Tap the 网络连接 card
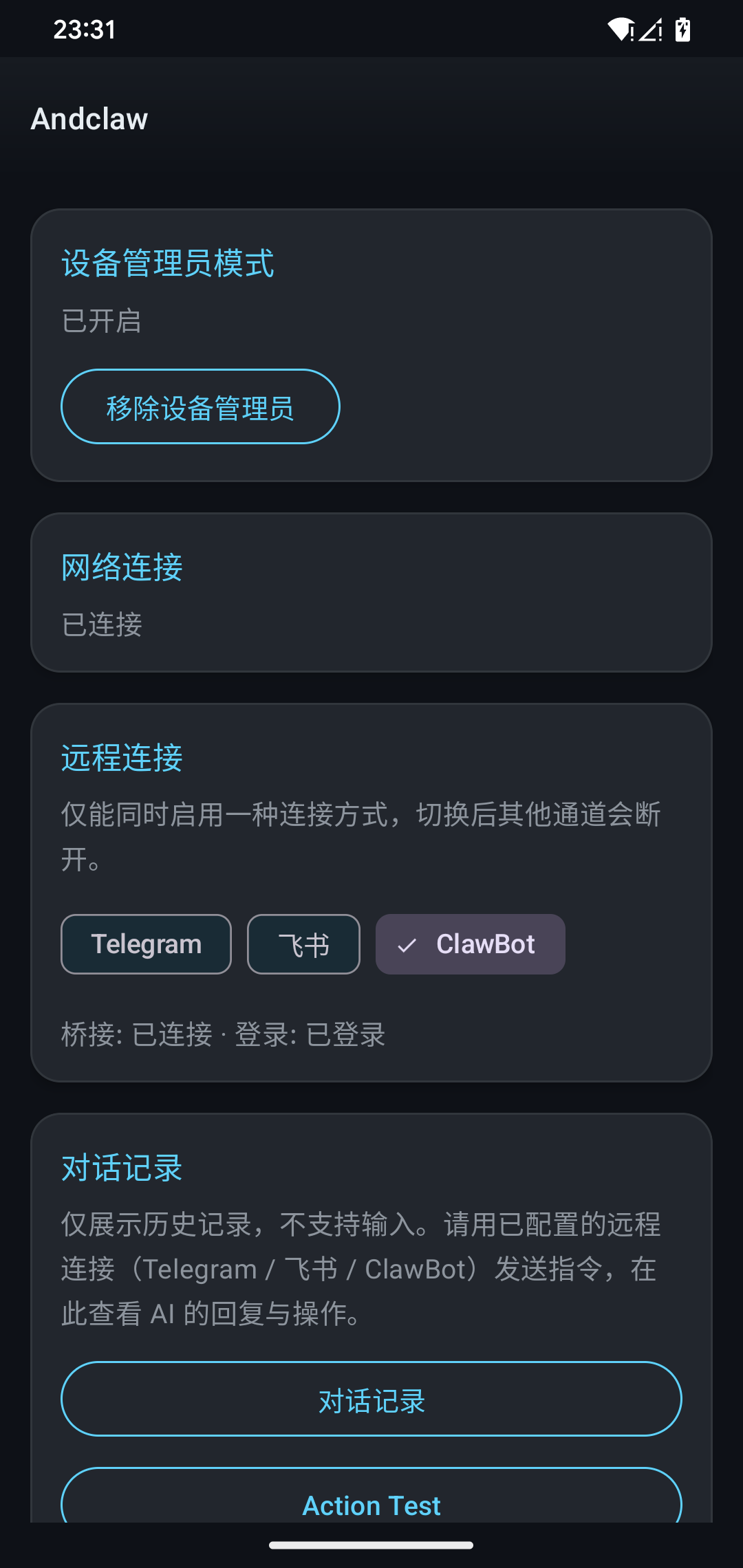 pos(371,591)
